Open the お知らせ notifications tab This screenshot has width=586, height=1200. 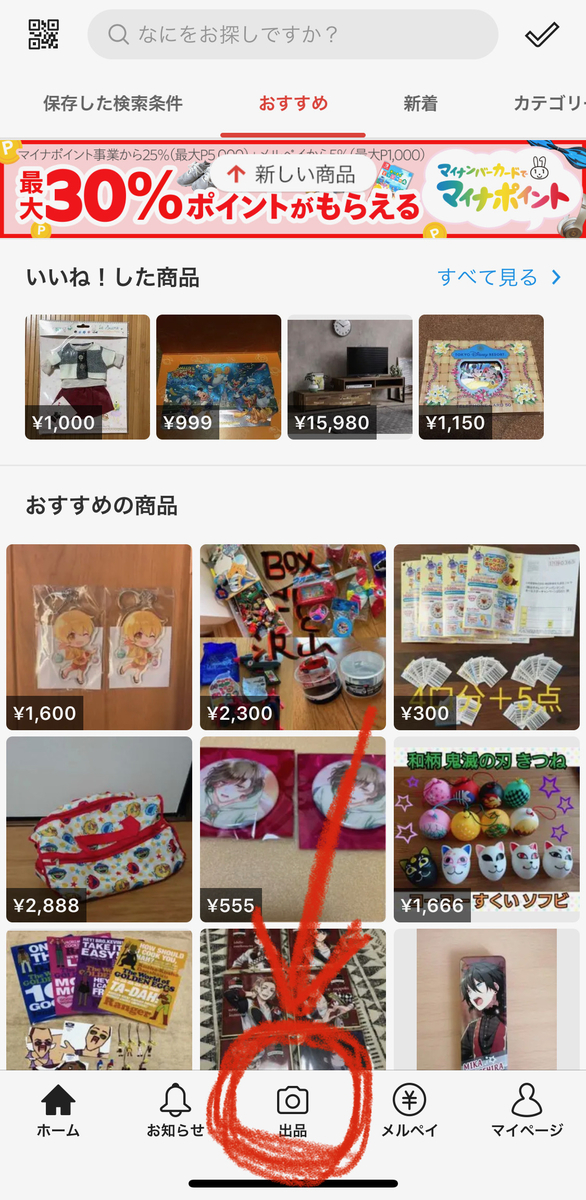click(x=175, y=1111)
